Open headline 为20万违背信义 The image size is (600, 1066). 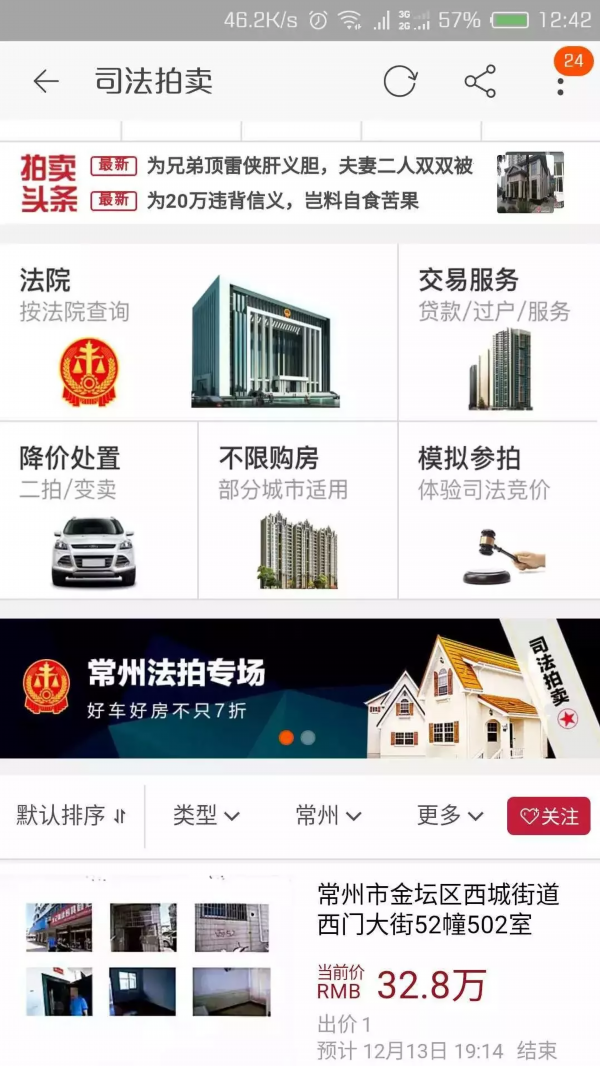(282, 201)
